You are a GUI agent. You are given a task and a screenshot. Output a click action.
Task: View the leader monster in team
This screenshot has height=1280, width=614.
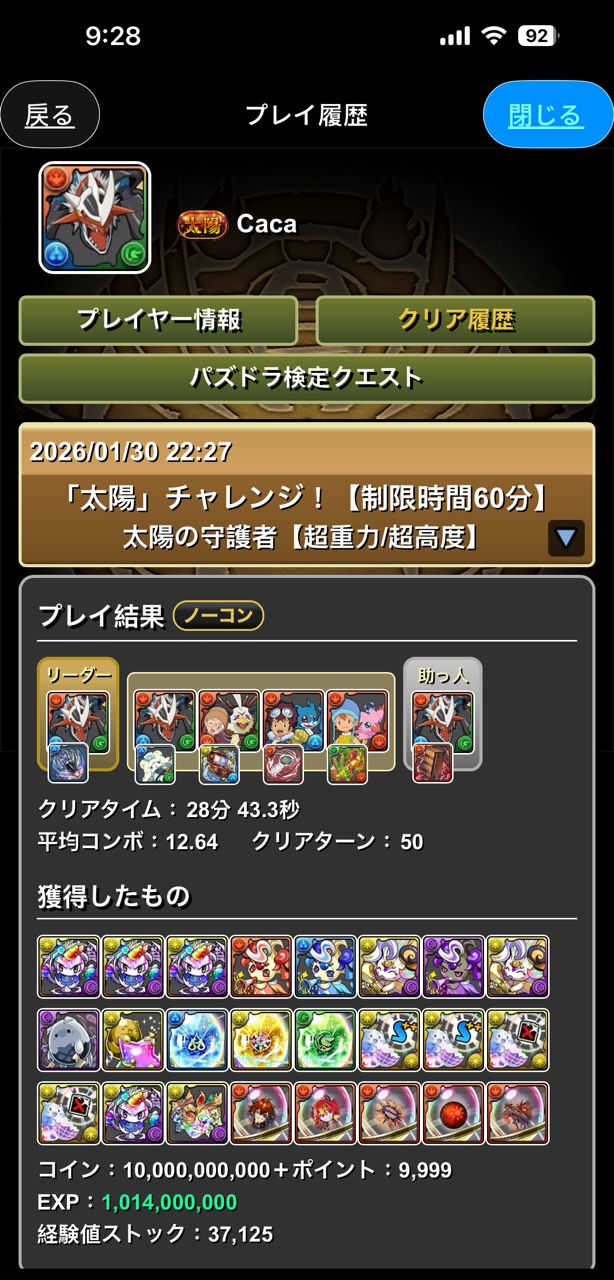click(x=78, y=717)
